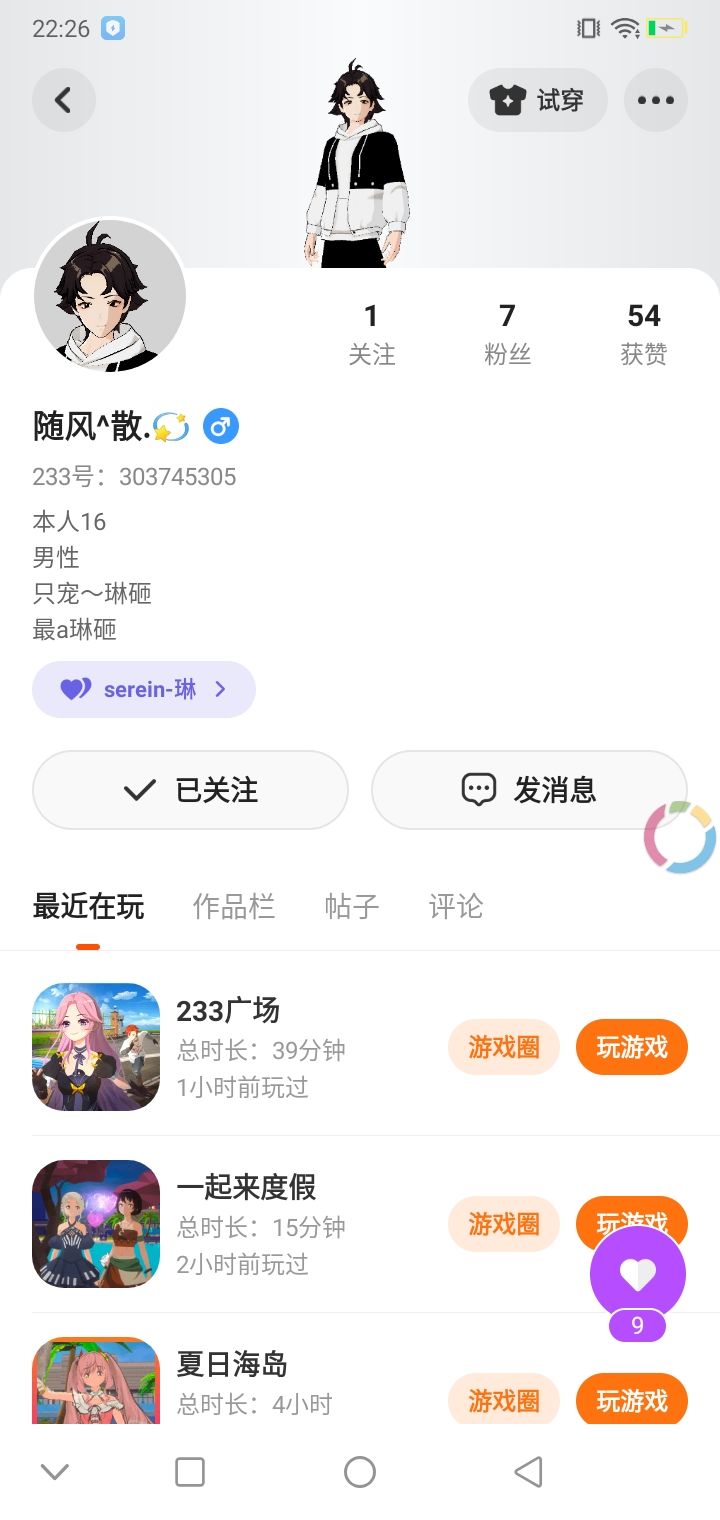Tap 玩游戏 for 夏日海岛
The width and height of the screenshot is (720, 1520).
click(x=632, y=1401)
